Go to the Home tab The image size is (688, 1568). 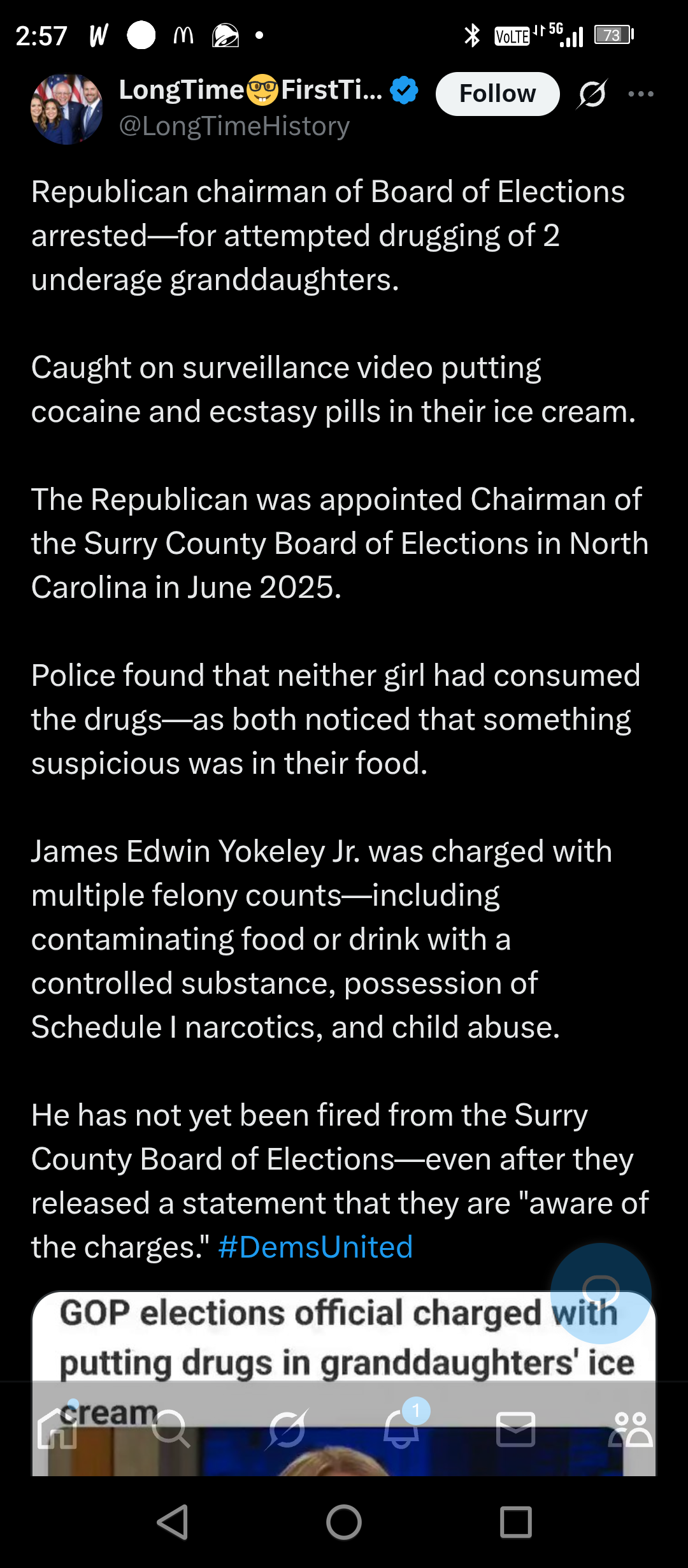coord(57,1429)
